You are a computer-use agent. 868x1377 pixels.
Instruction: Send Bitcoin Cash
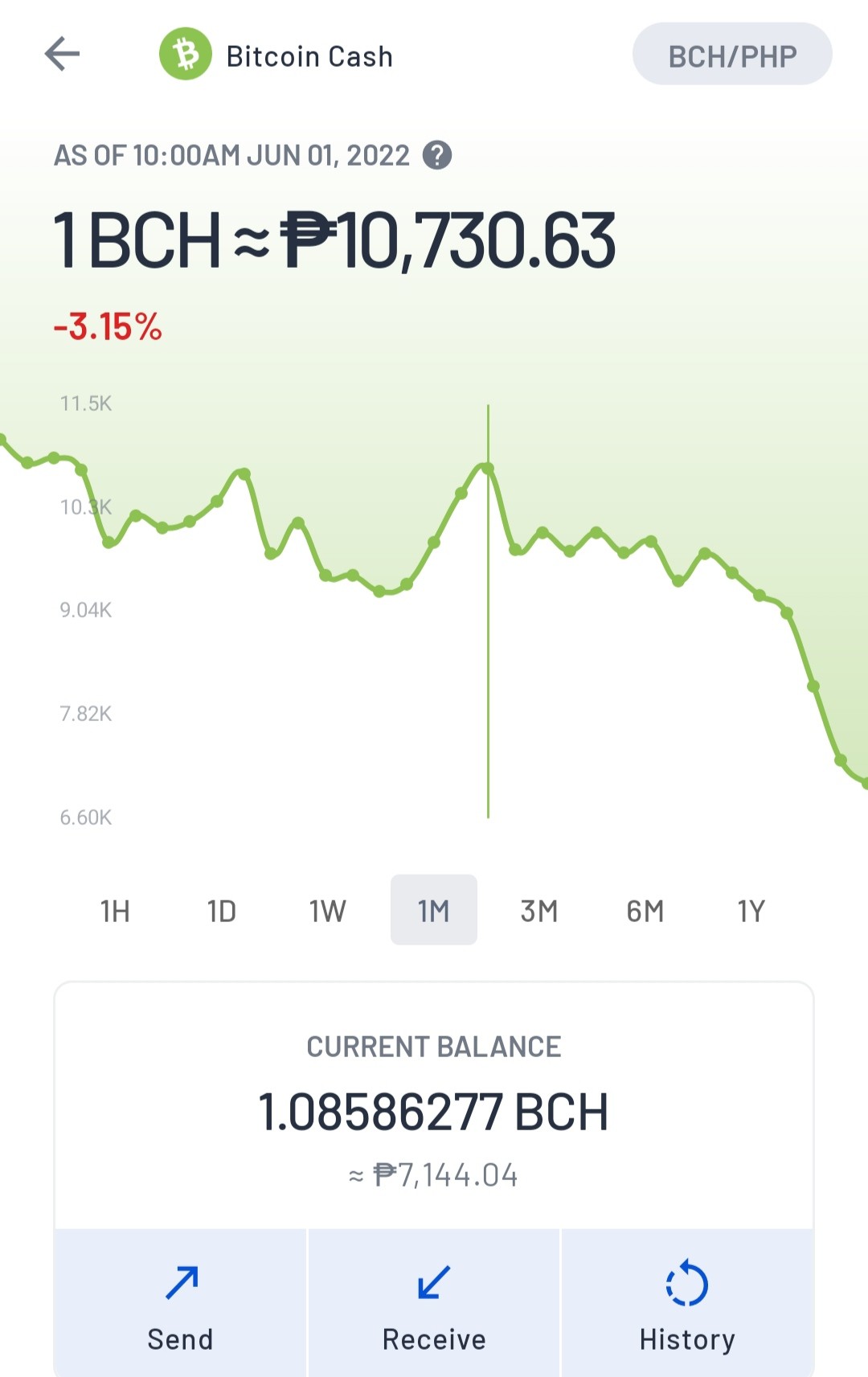[x=180, y=1303]
